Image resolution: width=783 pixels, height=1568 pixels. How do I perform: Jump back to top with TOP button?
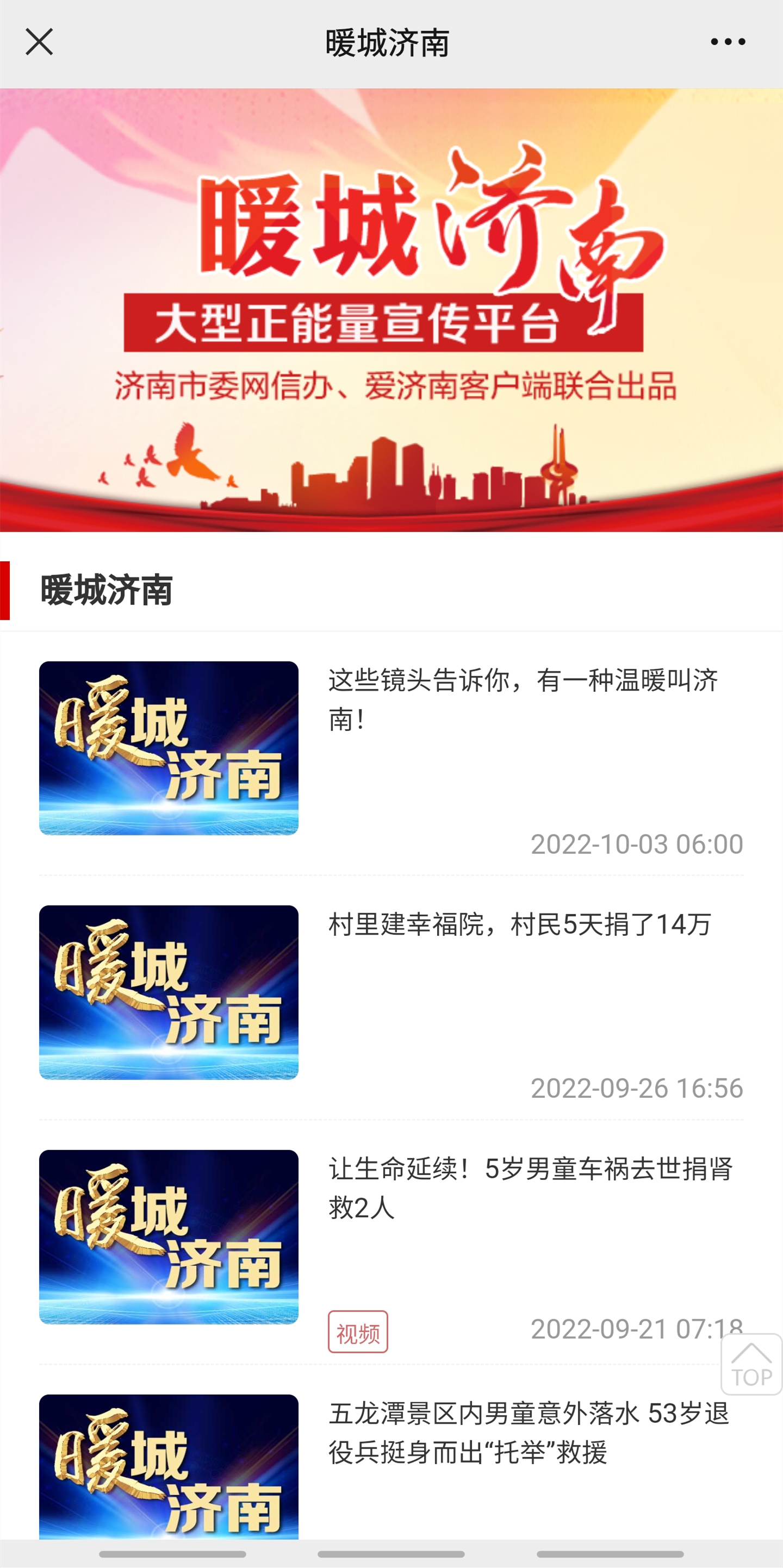click(x=751, y=1365)
